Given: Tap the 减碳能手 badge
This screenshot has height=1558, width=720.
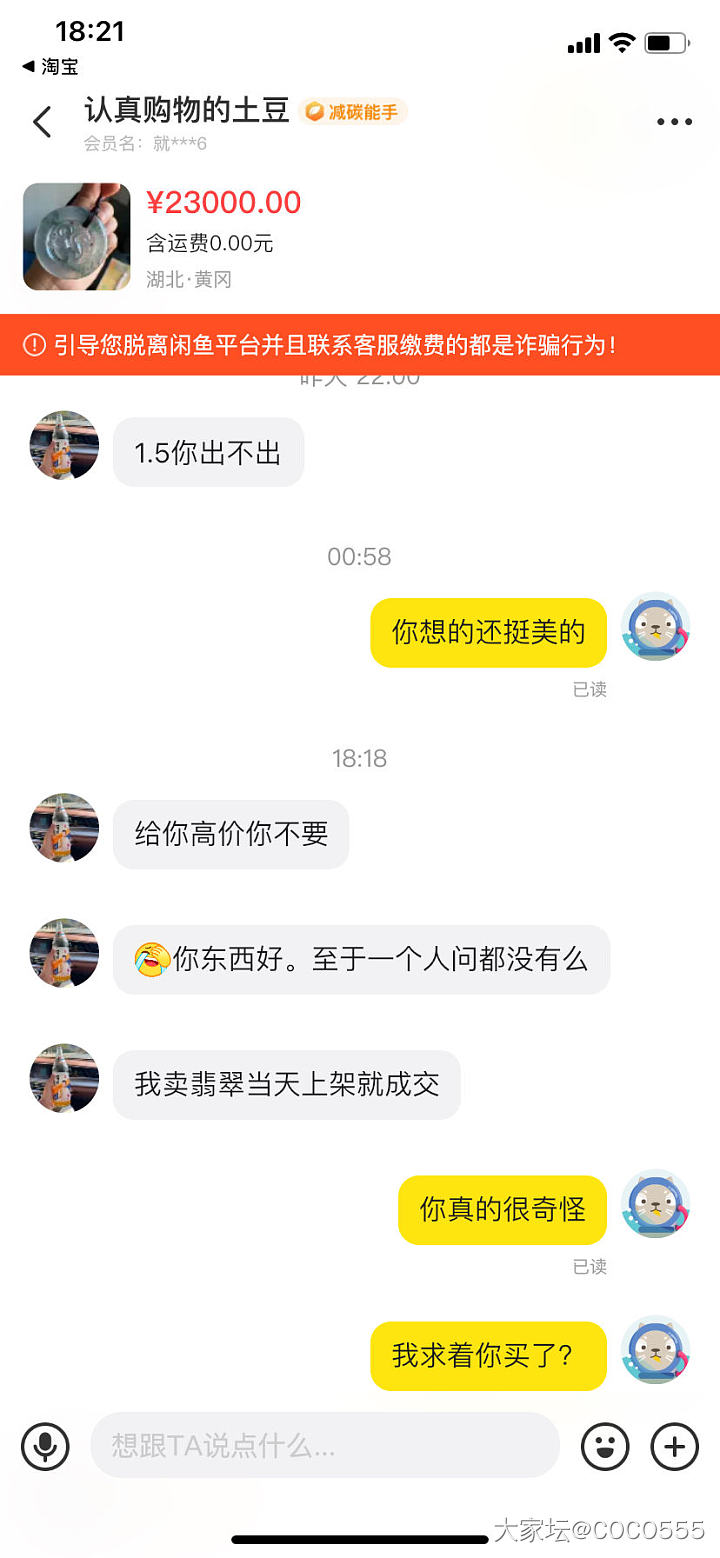Looking at the screenshot, I should [x=353, y=112].
